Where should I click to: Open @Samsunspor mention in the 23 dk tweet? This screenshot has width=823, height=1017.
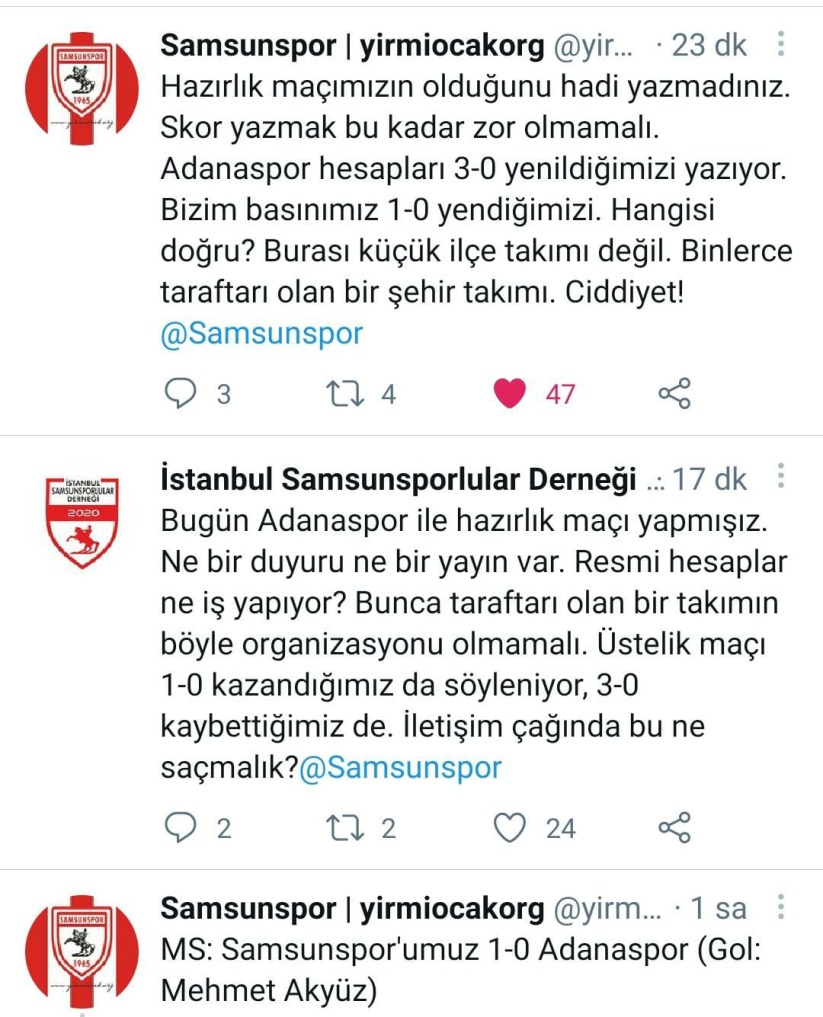[261, 333]
